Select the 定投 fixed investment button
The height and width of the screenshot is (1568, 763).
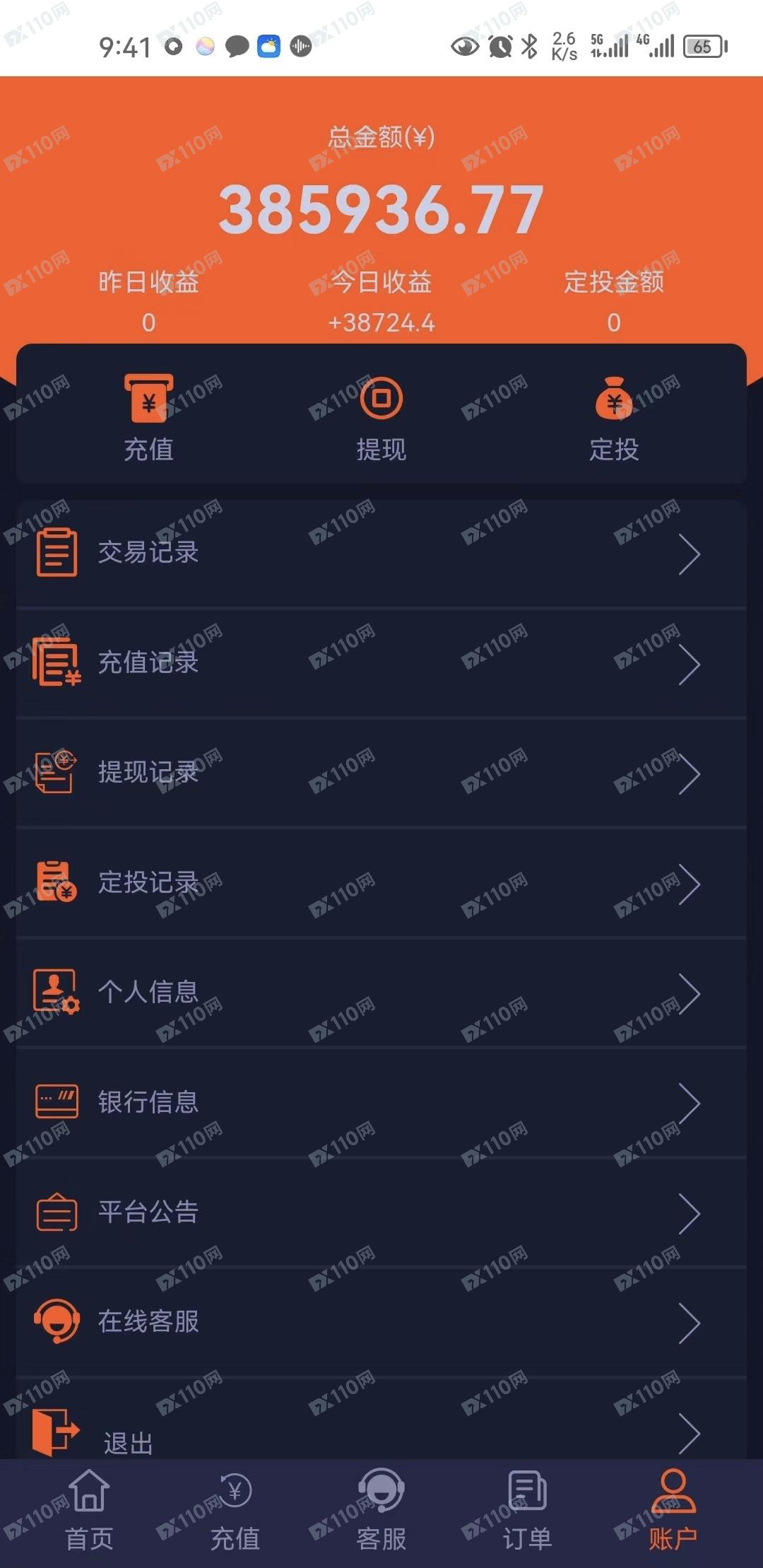click(613, 417)
